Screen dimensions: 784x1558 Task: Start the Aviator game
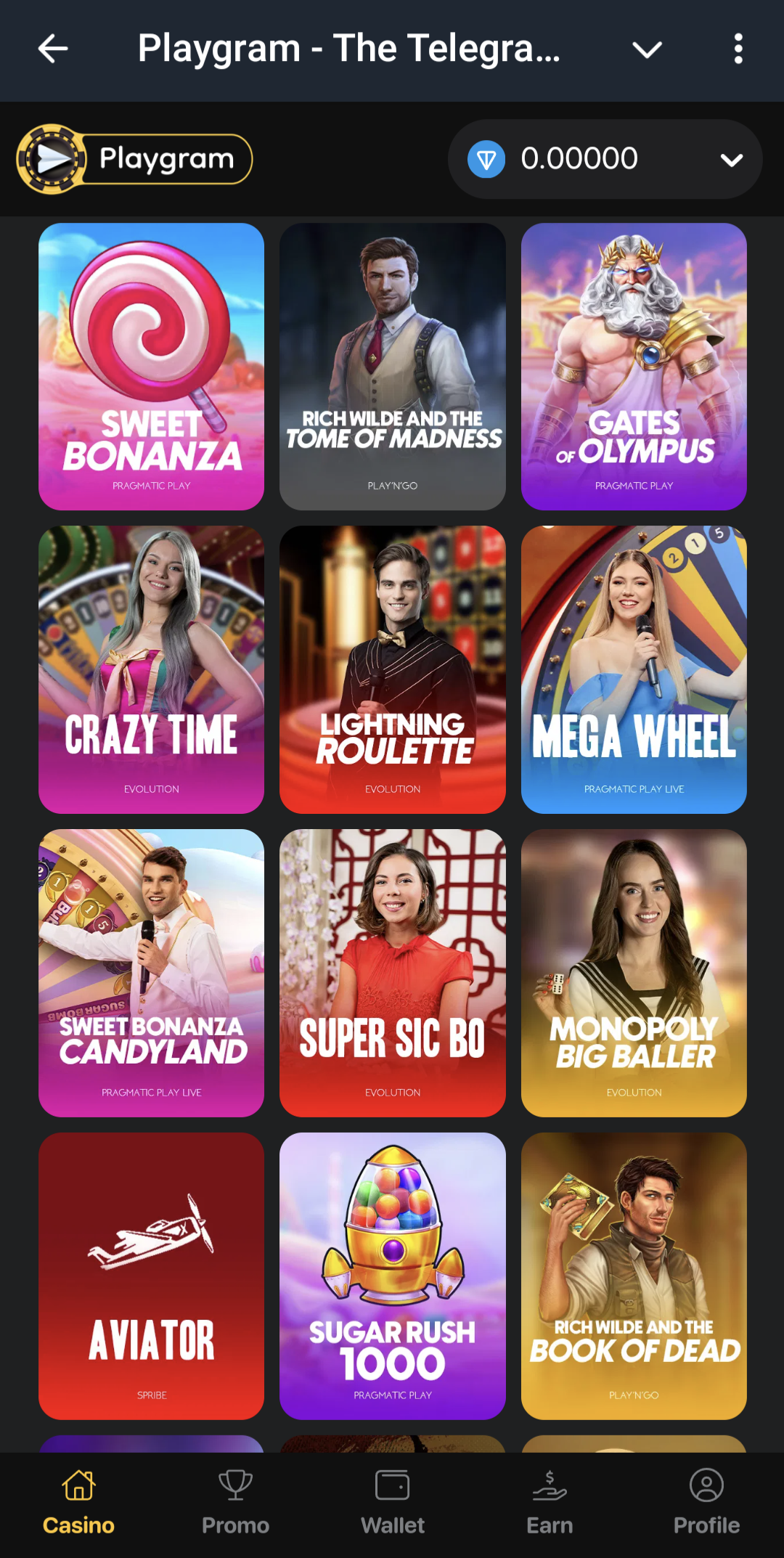tap(151, 1276)
